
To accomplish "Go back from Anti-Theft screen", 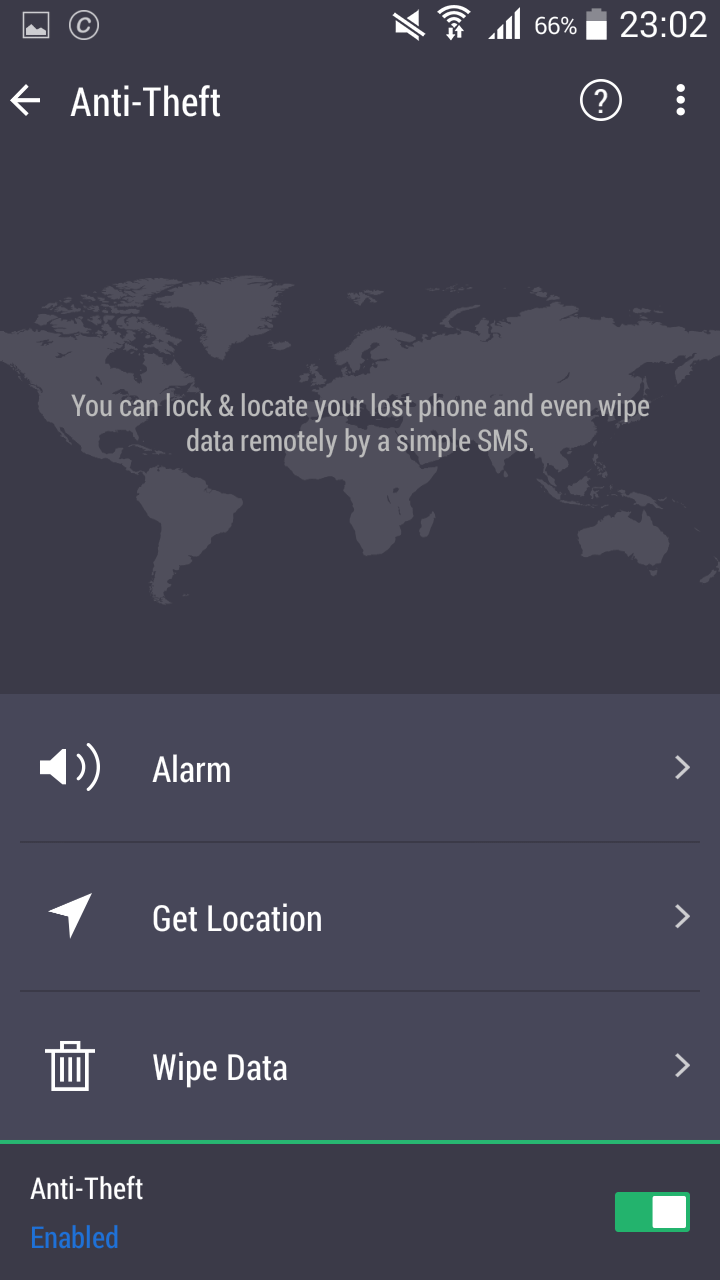I will [x=26, y=101].
